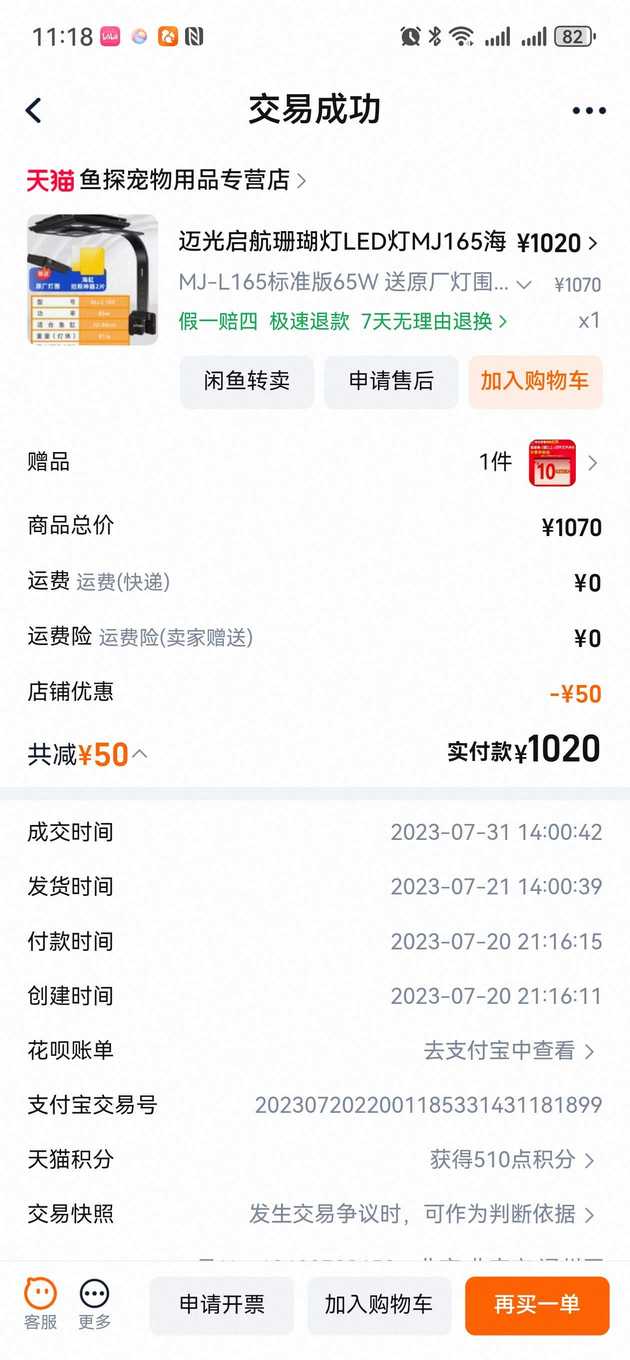Tap 再买一单 to reorder
630x1360 pixels.
tap(537, 1305)
